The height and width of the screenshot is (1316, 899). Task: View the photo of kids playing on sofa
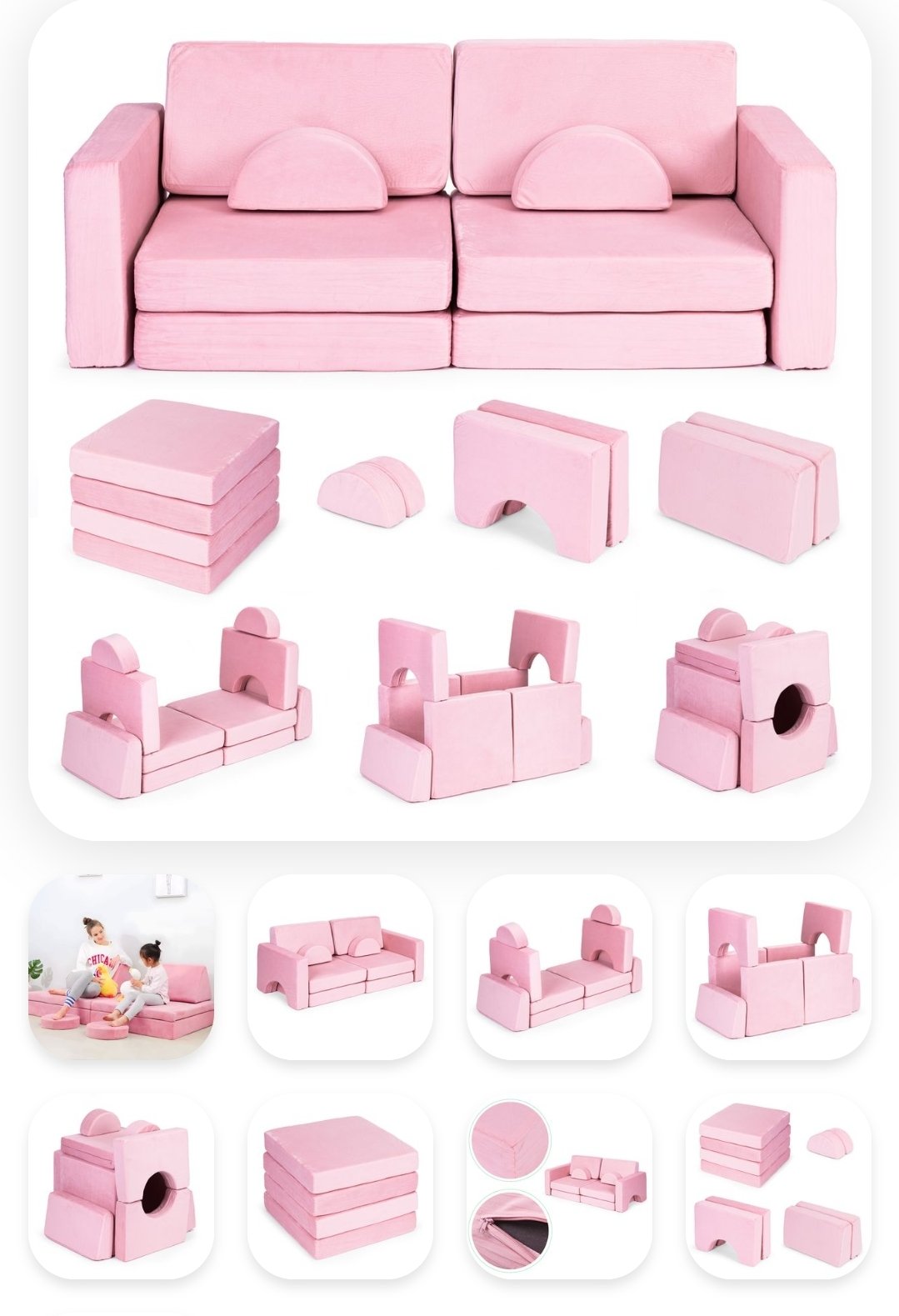pos(122,967)
